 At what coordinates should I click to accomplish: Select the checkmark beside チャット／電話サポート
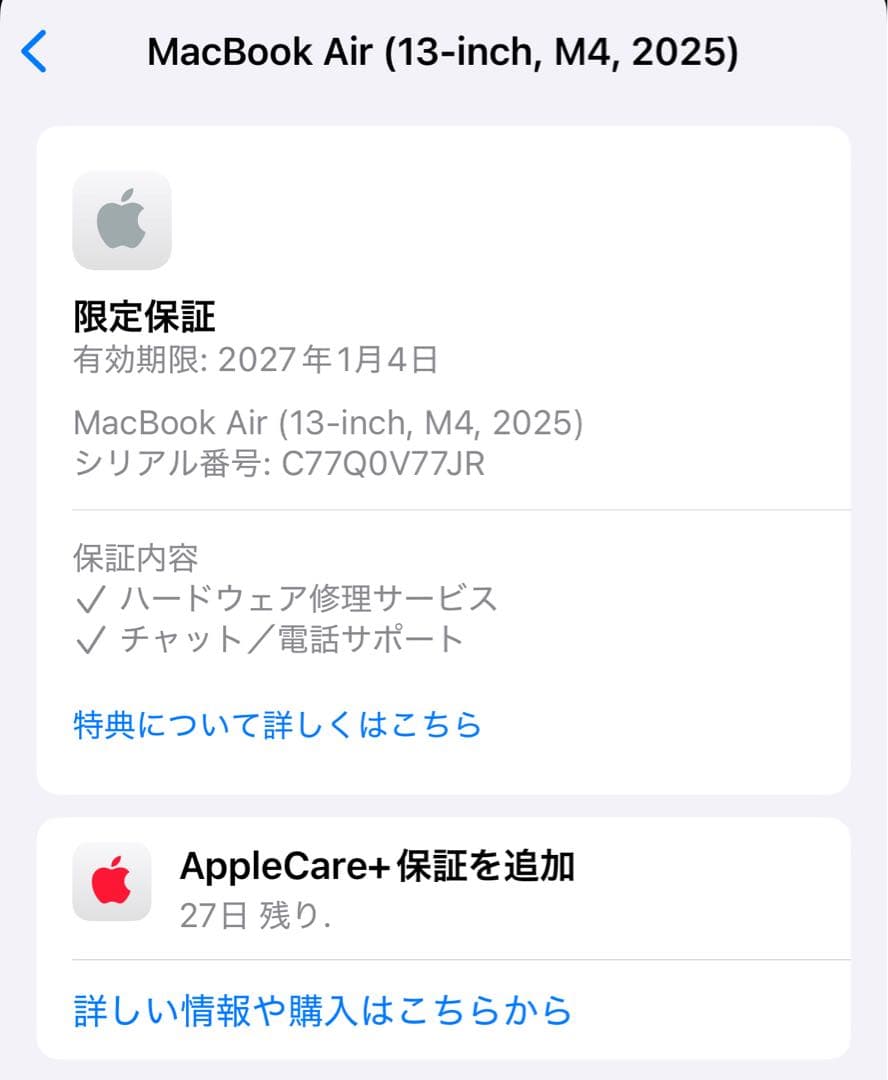(91, 638)
